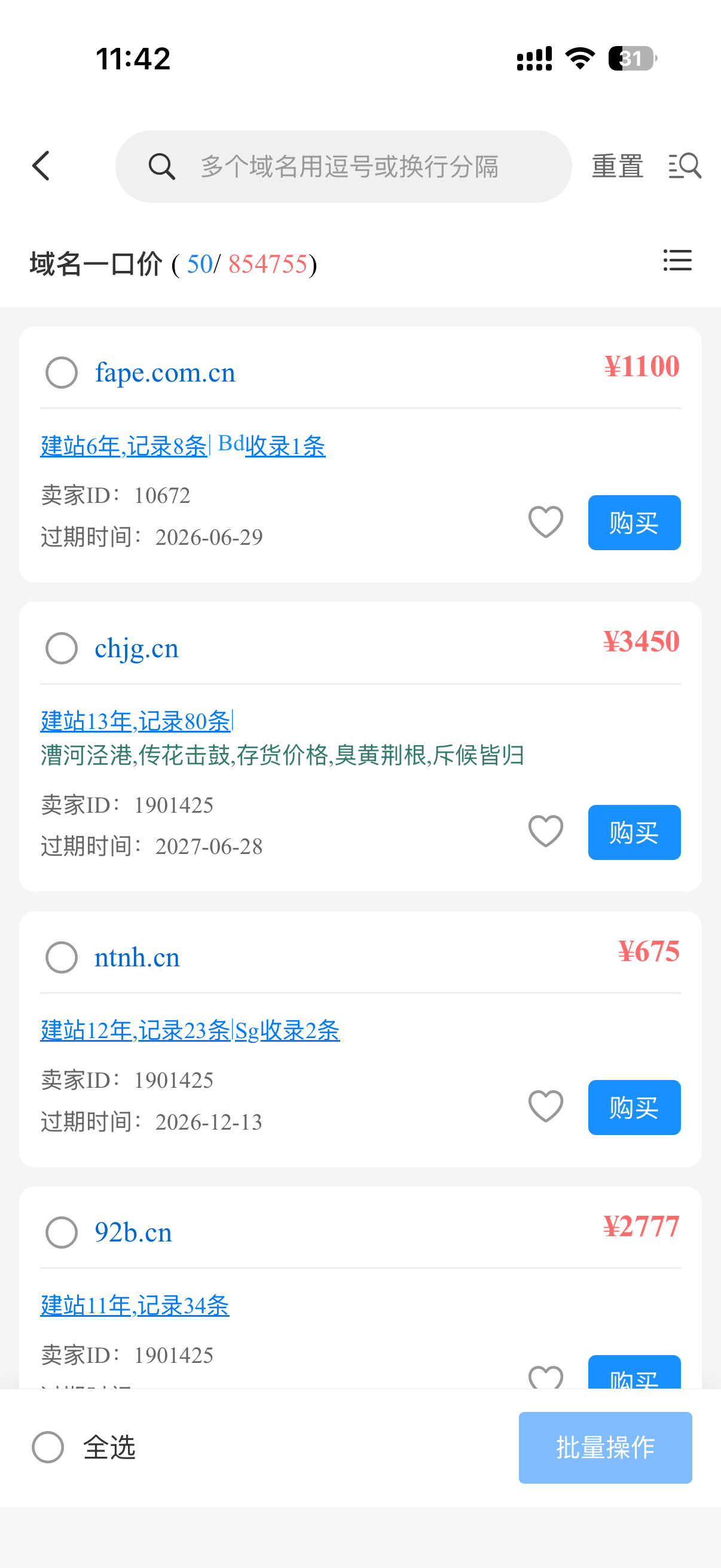Open 建站6年,记录8条 history link

124,446
